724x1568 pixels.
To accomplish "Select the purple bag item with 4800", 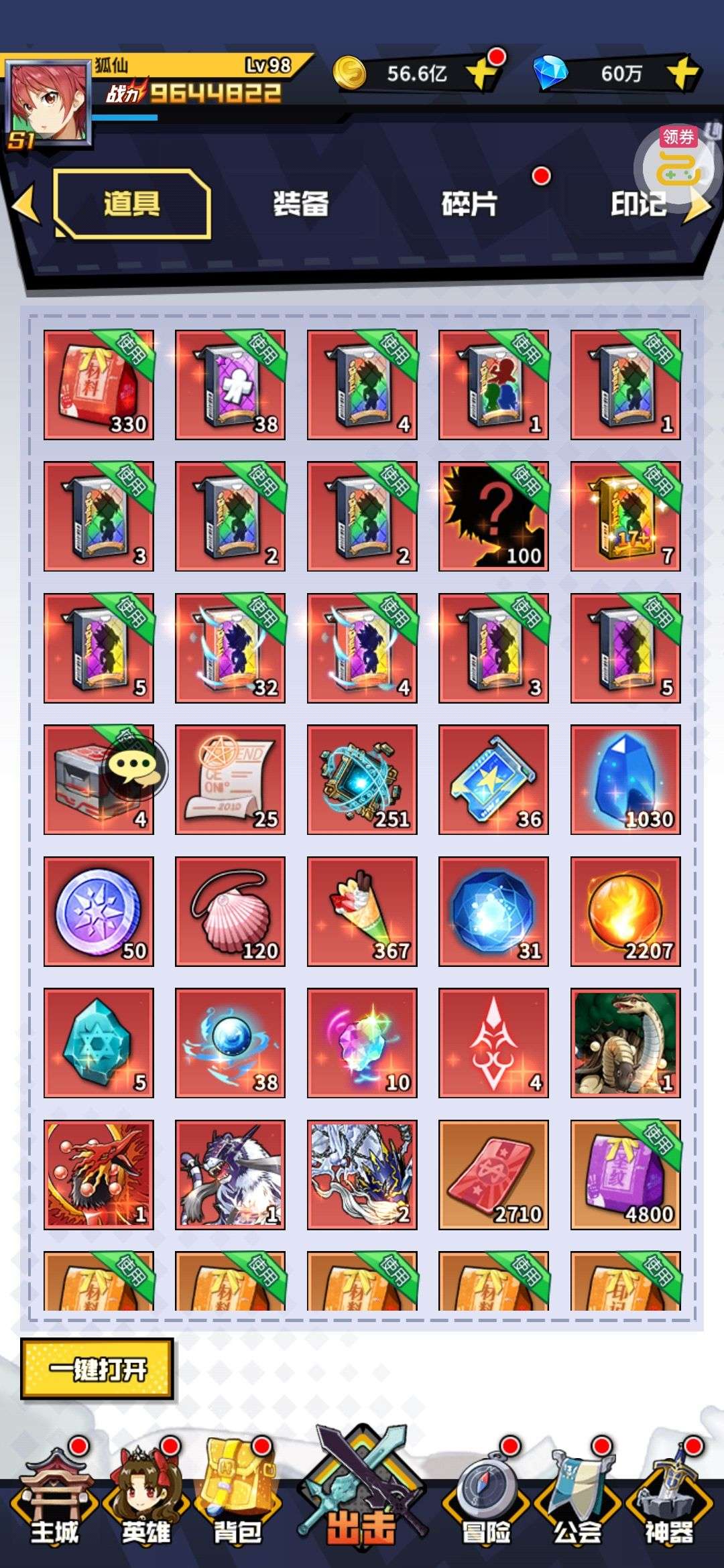I will 625,1175.
